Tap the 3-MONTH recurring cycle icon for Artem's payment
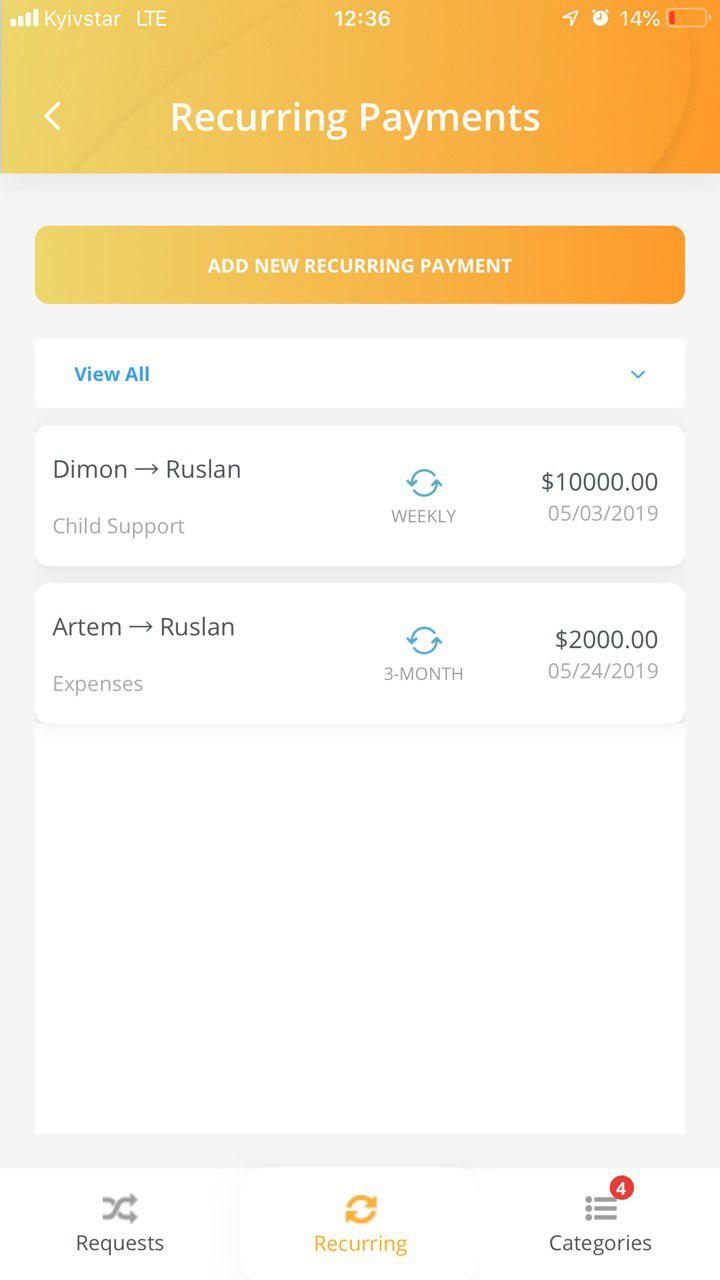720x1280 pixels. [x=424, y=640]
